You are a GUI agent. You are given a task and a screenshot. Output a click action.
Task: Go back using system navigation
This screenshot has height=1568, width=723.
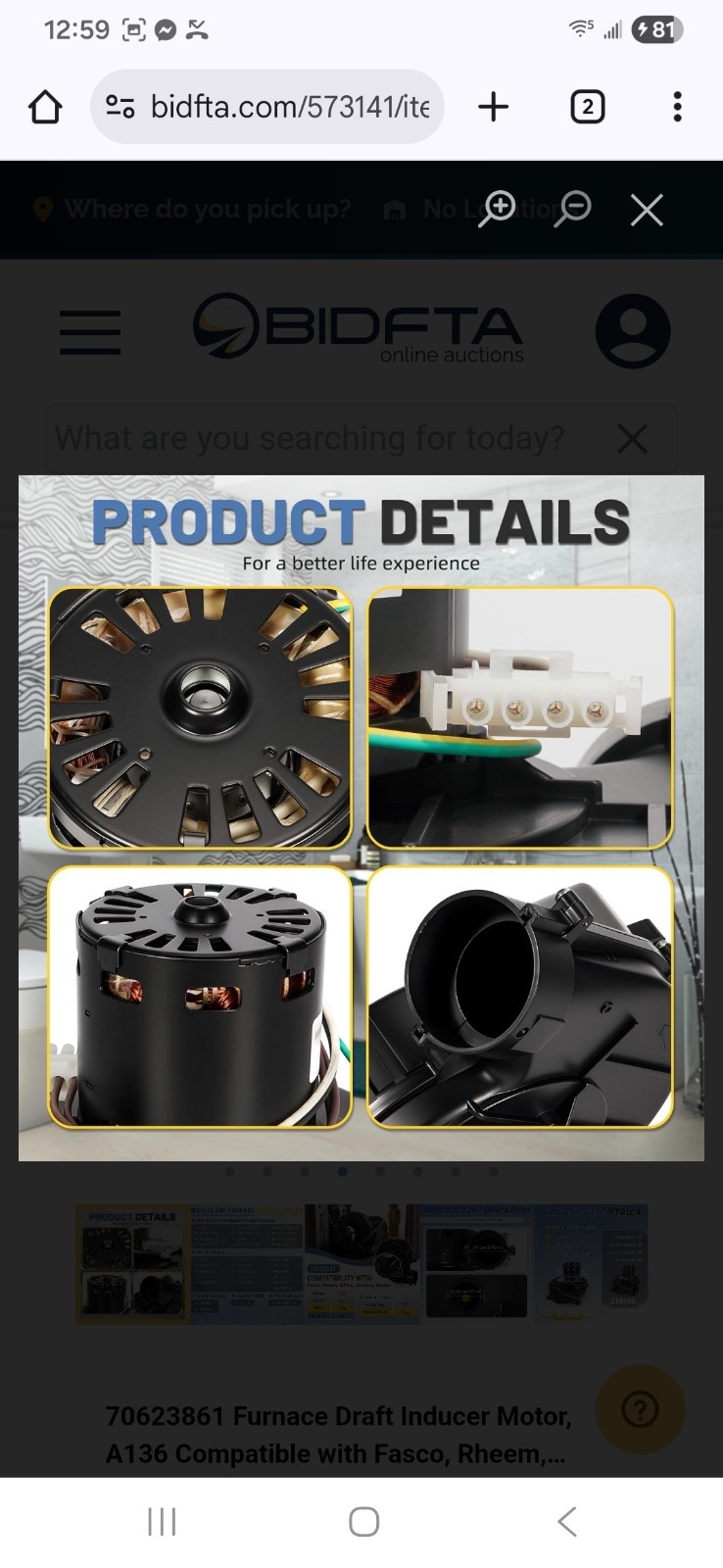pyautogui.click(x=566, y=1522)
